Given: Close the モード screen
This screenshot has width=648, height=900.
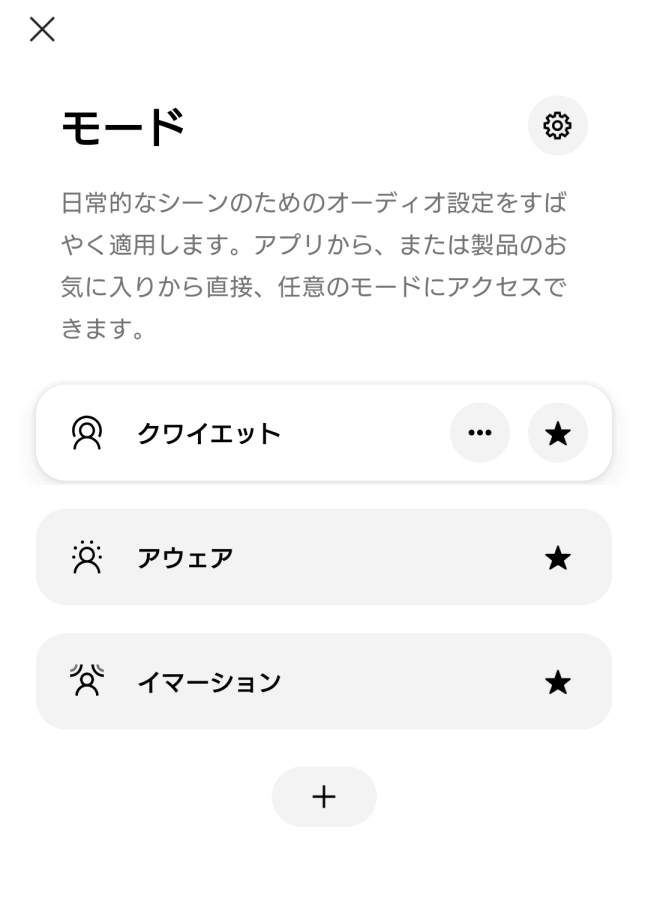Looking at the screenshot, I should [42, 30].
